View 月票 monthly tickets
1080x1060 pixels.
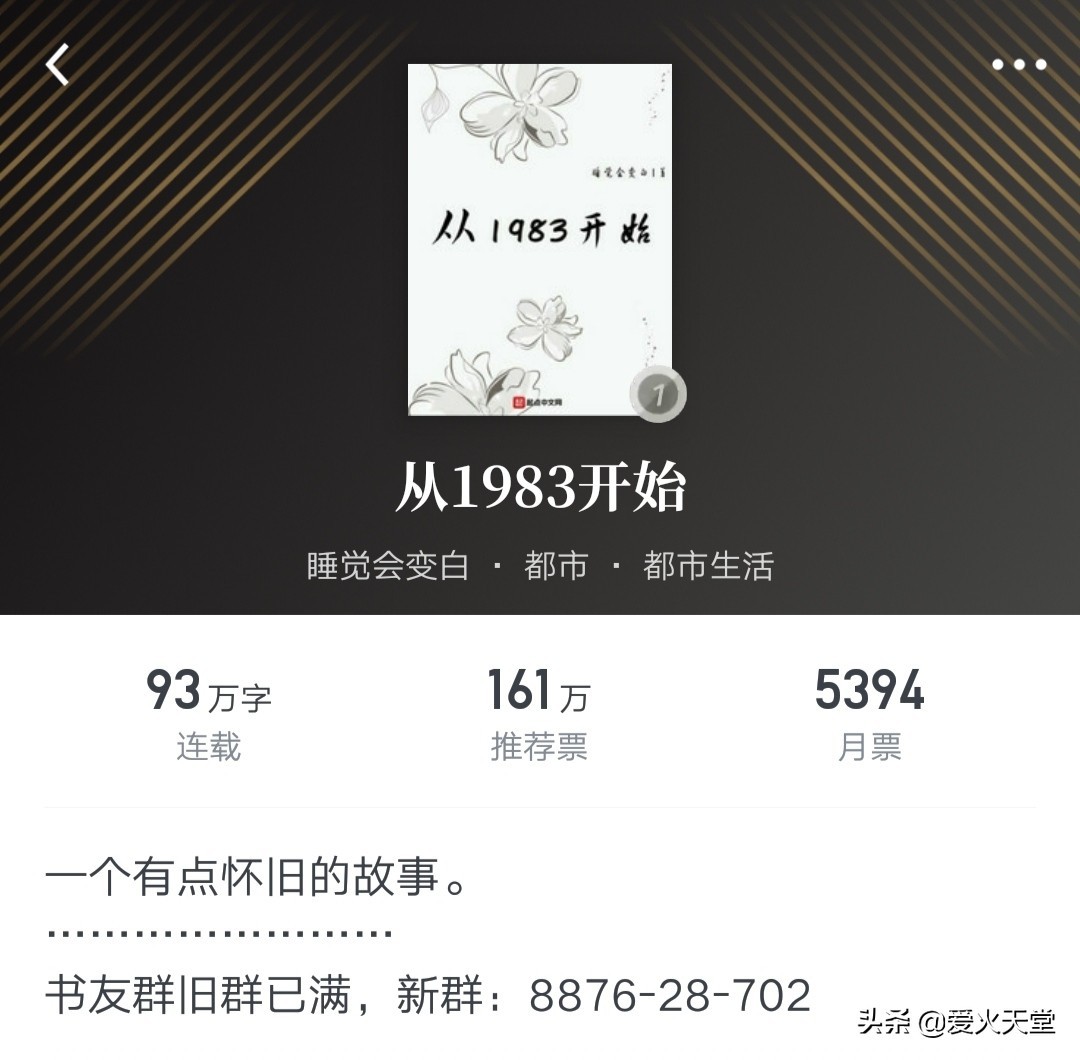click(869, 715)
